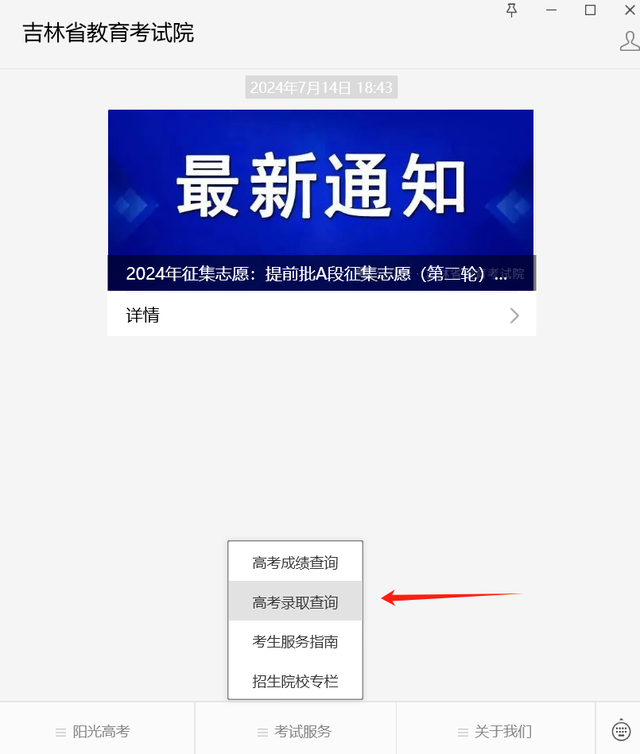Select 高考录取查询 from the popup menu
The width and height of the screenshot is (640, 754).
(295, 603)
